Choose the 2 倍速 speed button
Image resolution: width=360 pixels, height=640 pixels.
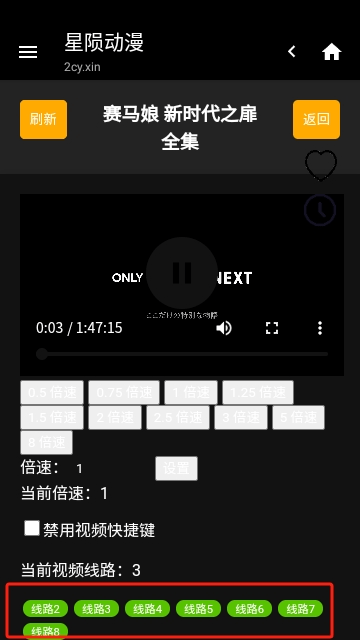click(x=115, y=417)
